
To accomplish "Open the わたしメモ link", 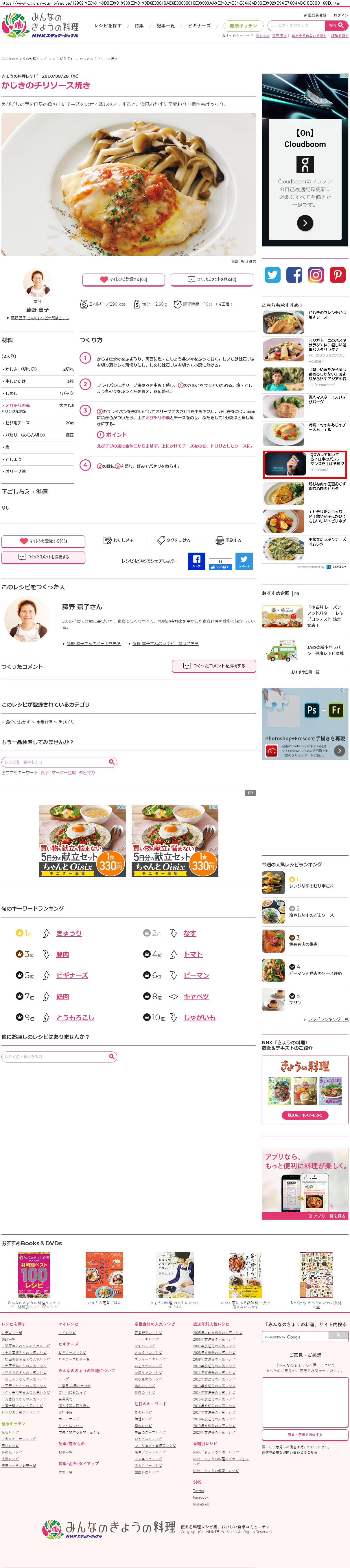I will click(119, 540).
